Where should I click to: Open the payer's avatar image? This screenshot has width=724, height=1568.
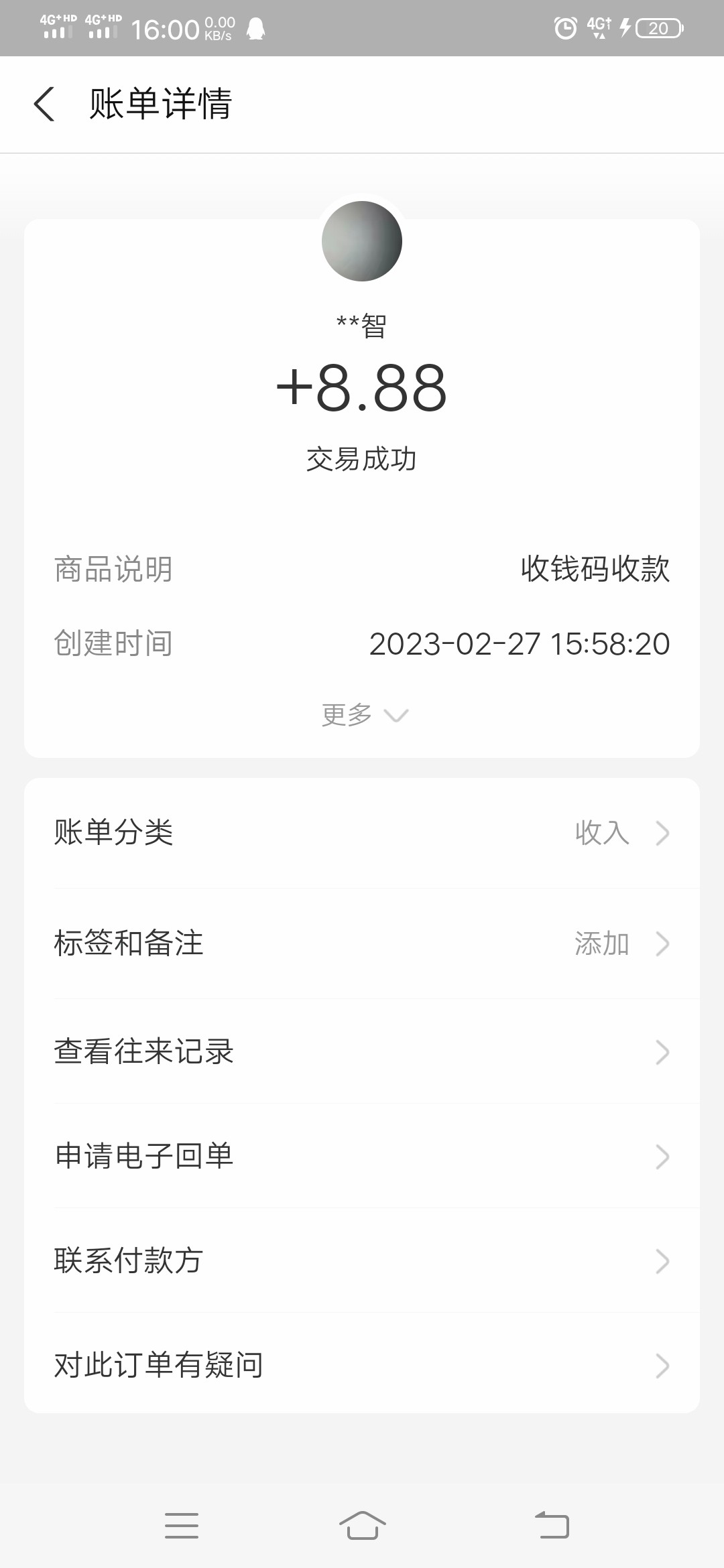point(362,241)
